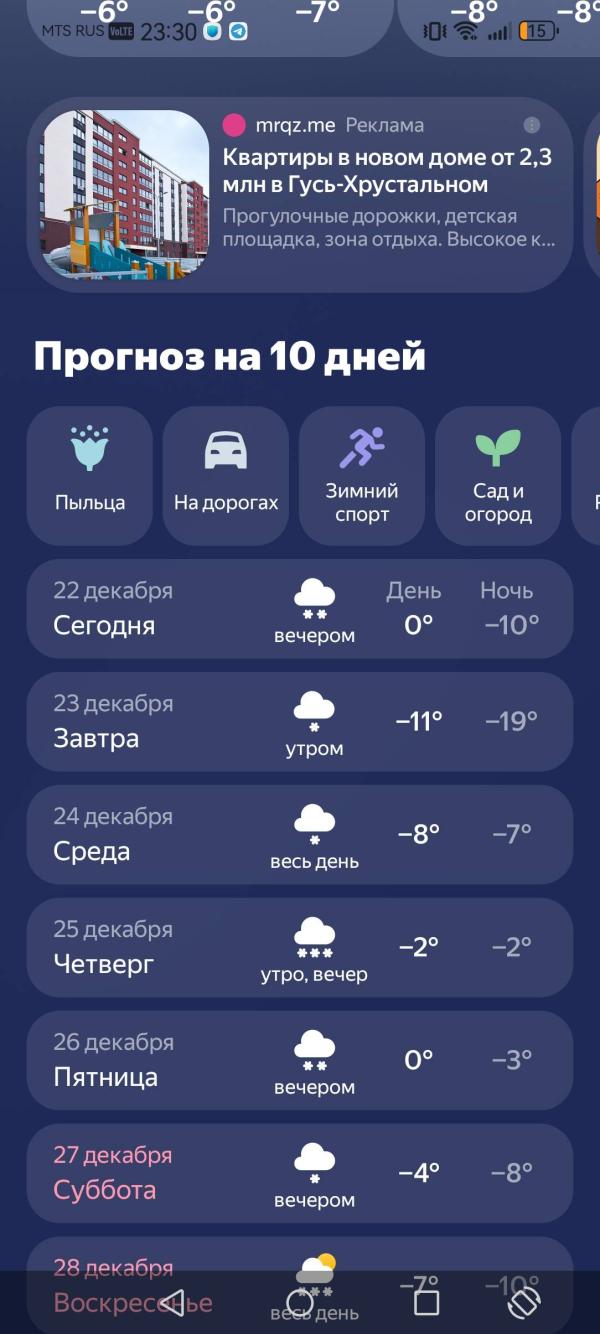Tap the ad info icon beside Реклама
The image size is (600, 1334).
click(x=532, y=125)
